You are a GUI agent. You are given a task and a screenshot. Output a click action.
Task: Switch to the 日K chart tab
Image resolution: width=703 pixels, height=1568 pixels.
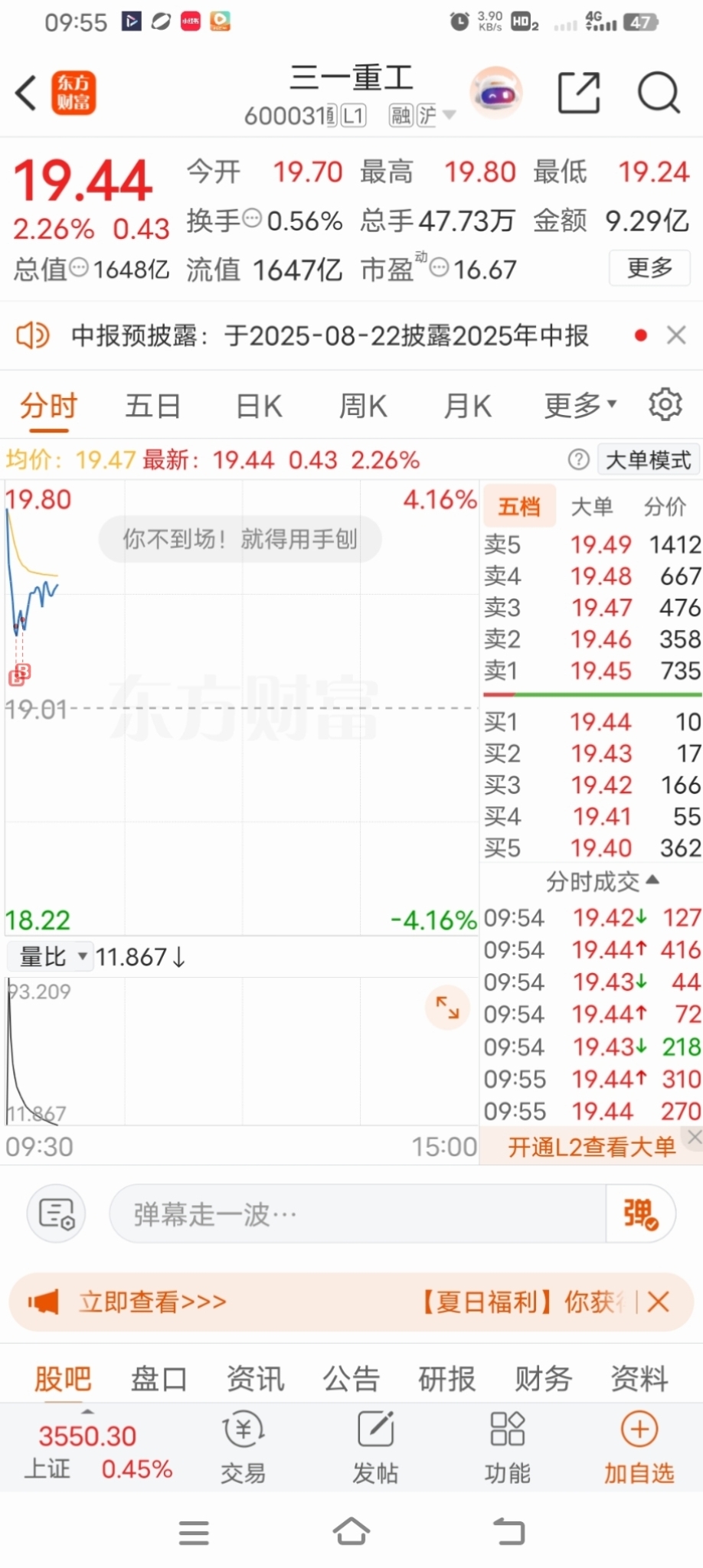[259, 406]
